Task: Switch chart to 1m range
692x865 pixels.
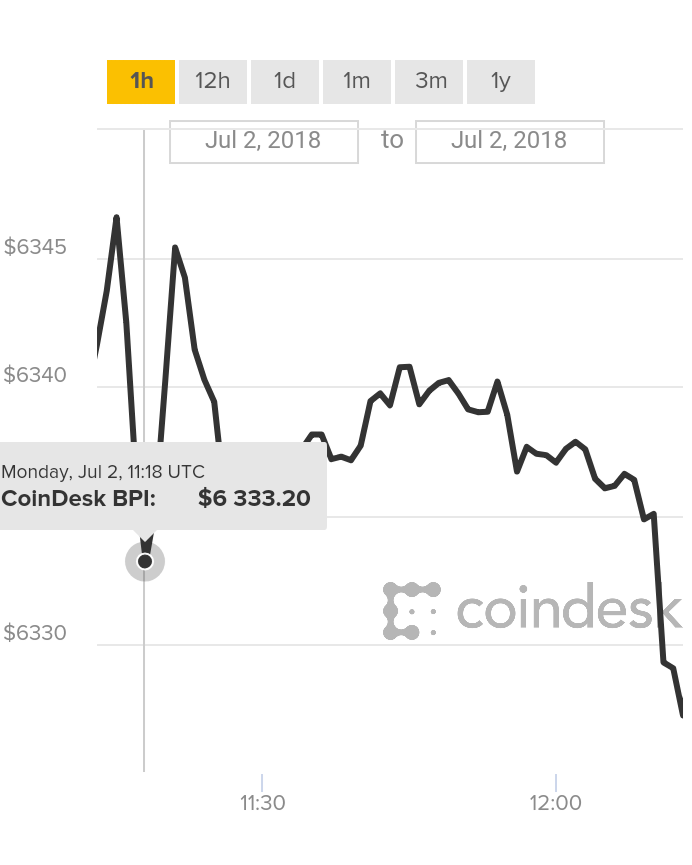Action: [x=356, y=82]
